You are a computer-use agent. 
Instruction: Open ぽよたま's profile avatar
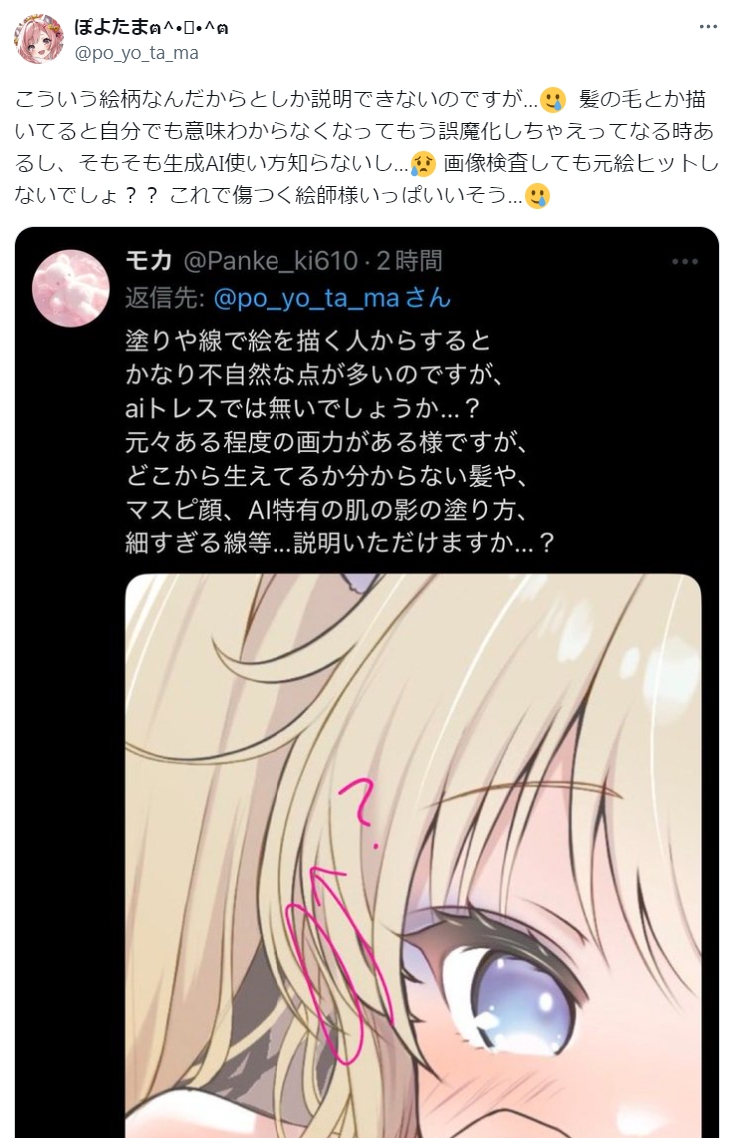click(38, 39)
